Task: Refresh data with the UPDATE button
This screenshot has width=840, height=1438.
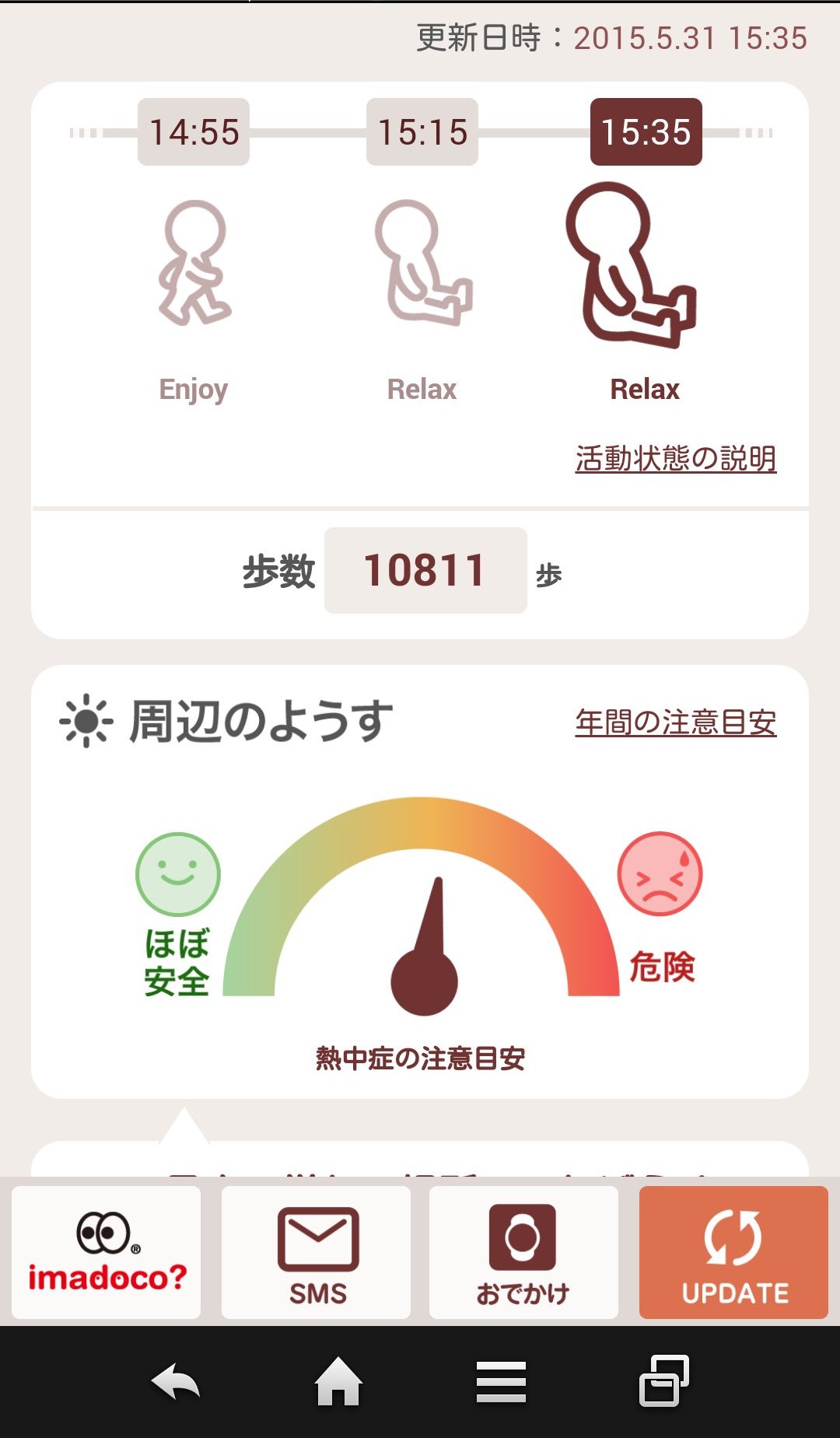Action: pos(733,1252)
